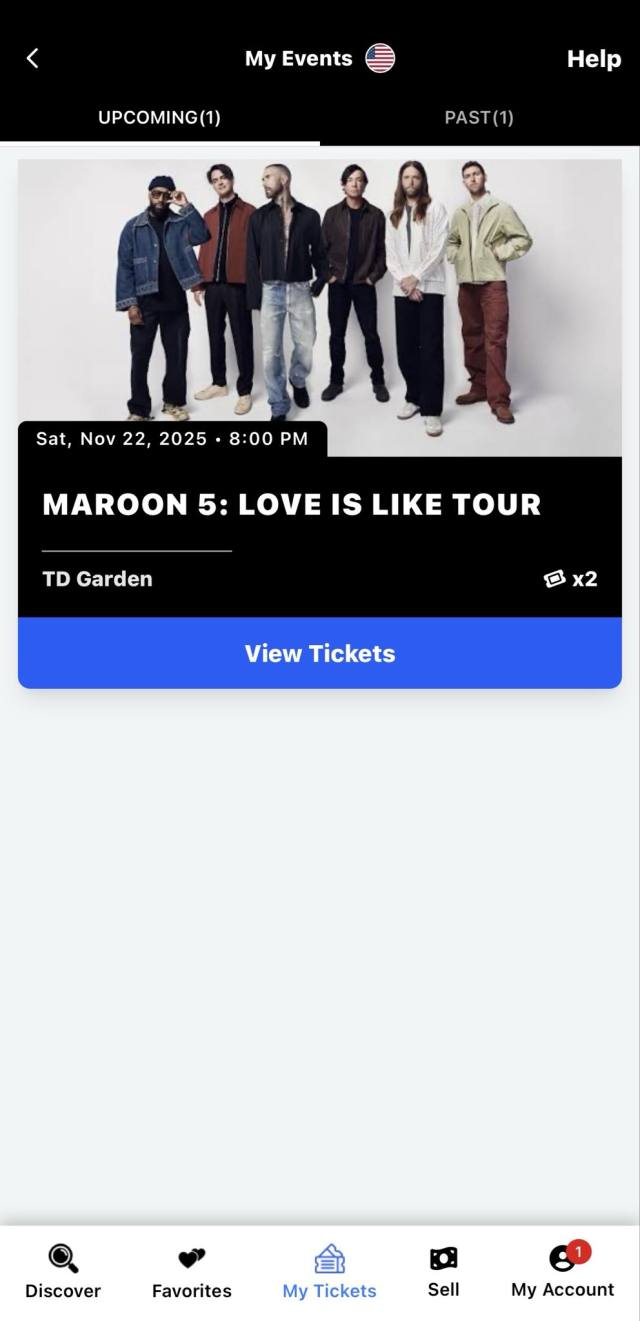Go to the Discover tab

[63, 1271]
